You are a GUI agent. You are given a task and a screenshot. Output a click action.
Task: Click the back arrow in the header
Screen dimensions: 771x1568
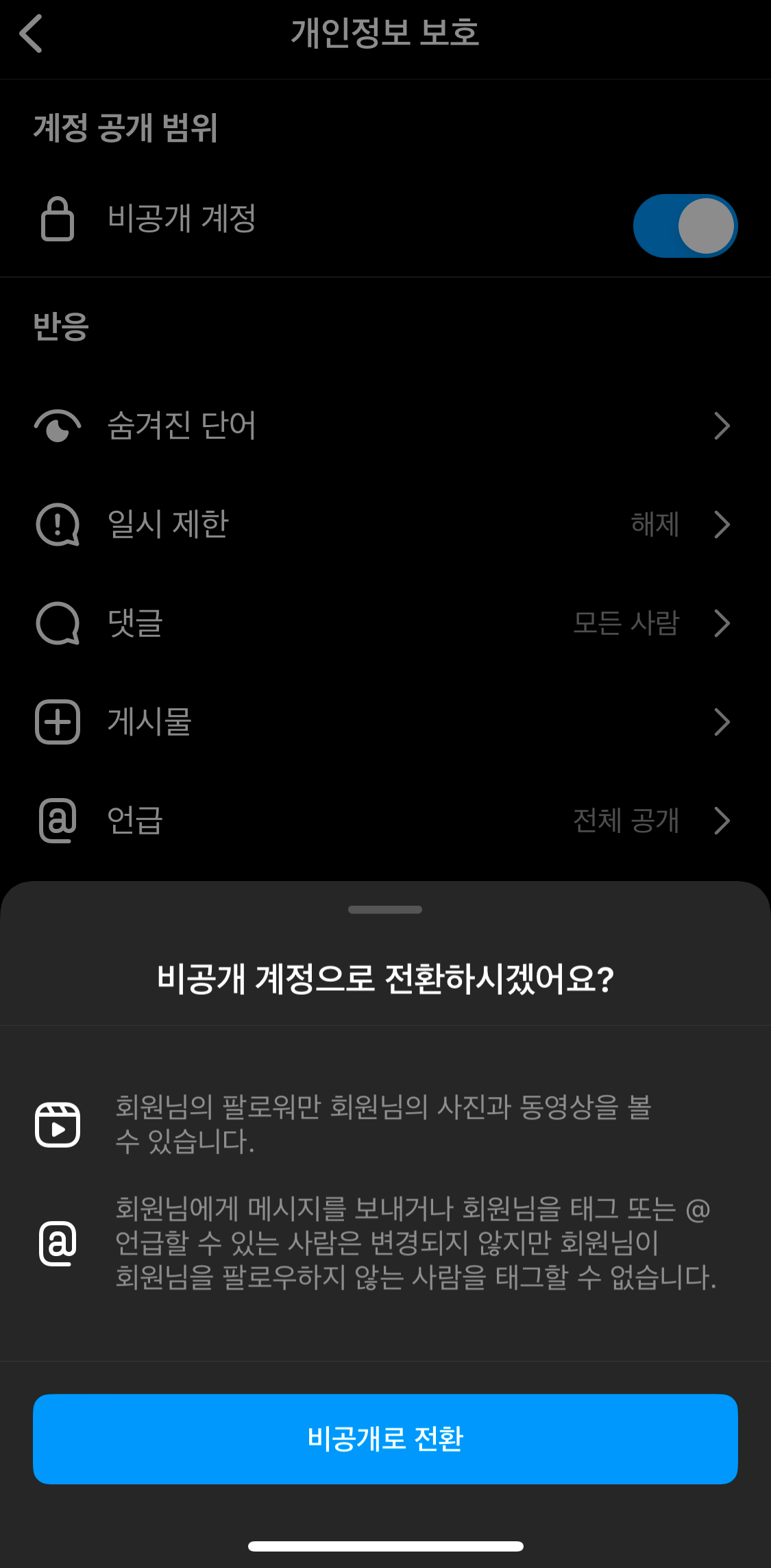click(x=31, y=34)
